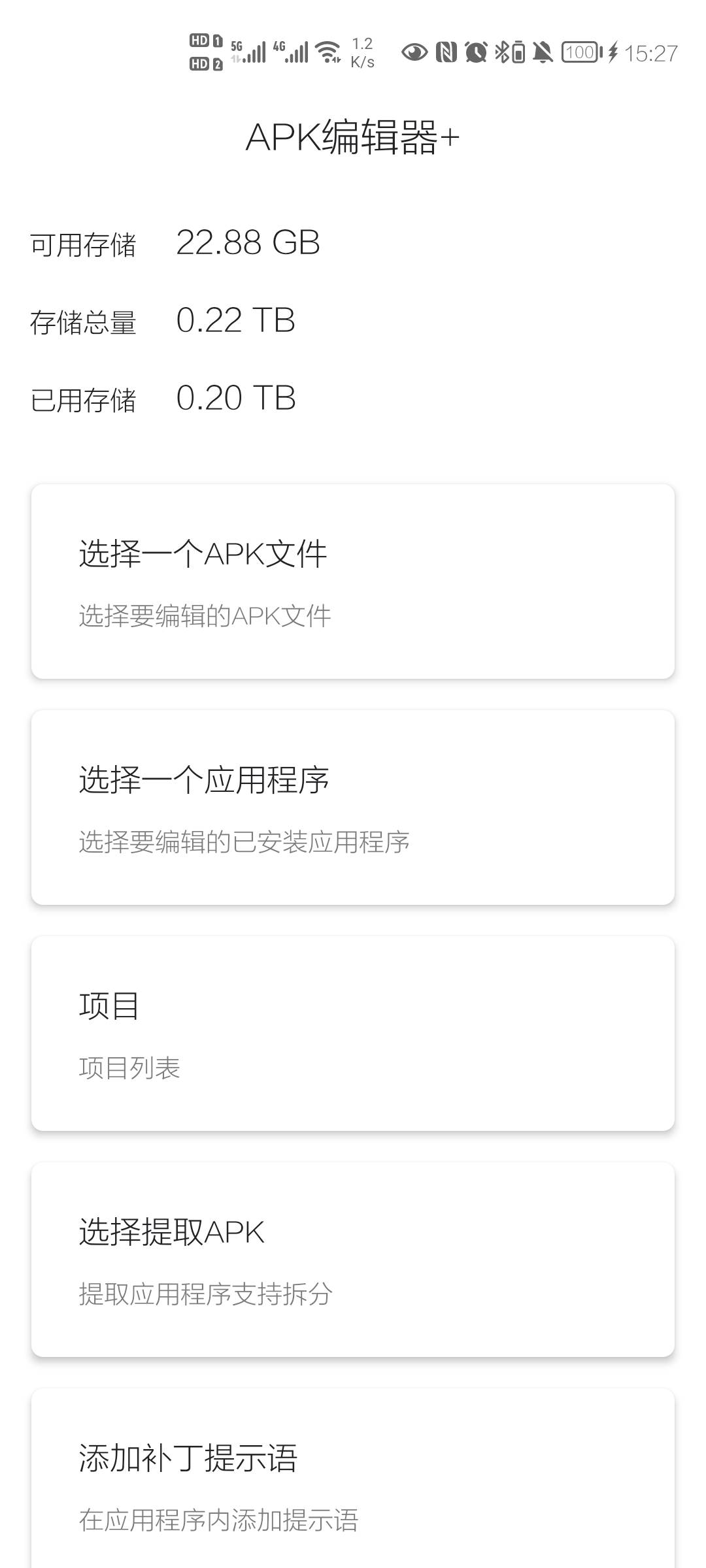
Task: Tap the eye comfort mode status icon
Action: point(414,52)
